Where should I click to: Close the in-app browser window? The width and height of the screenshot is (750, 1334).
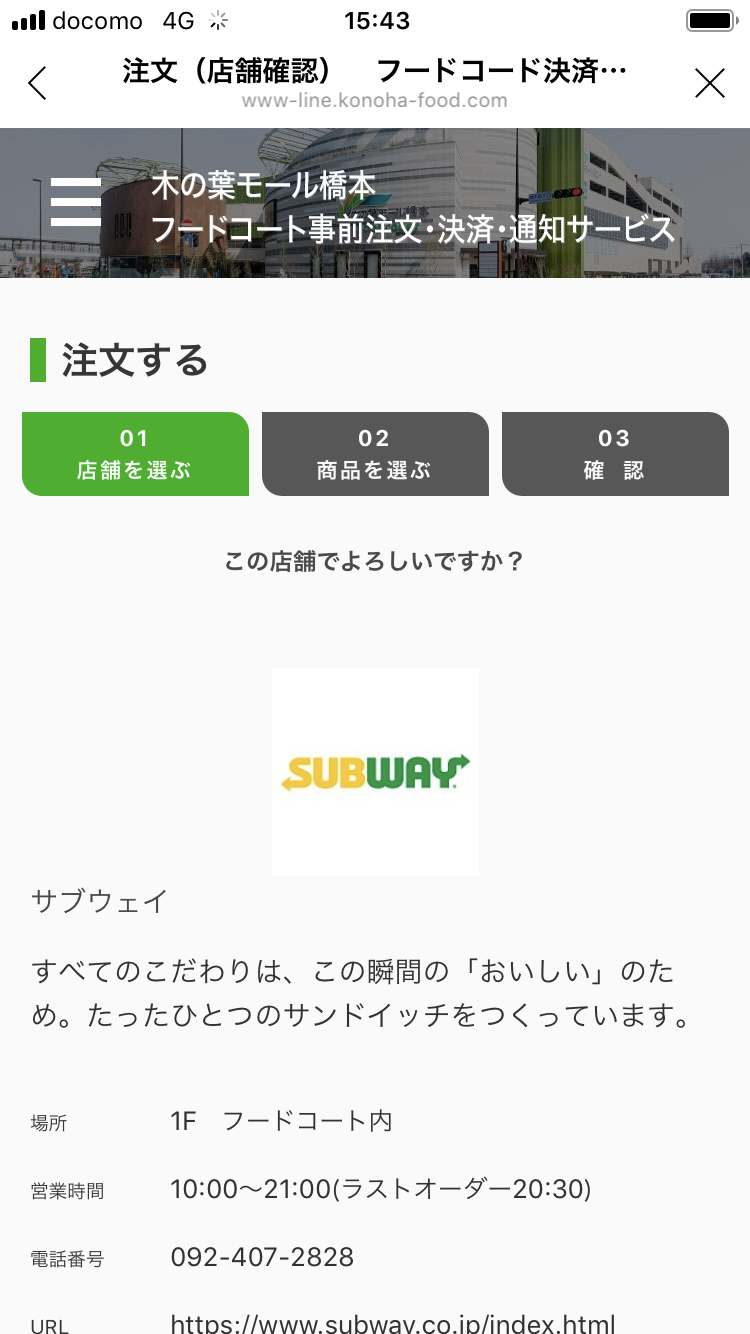[x=709, y=83]
